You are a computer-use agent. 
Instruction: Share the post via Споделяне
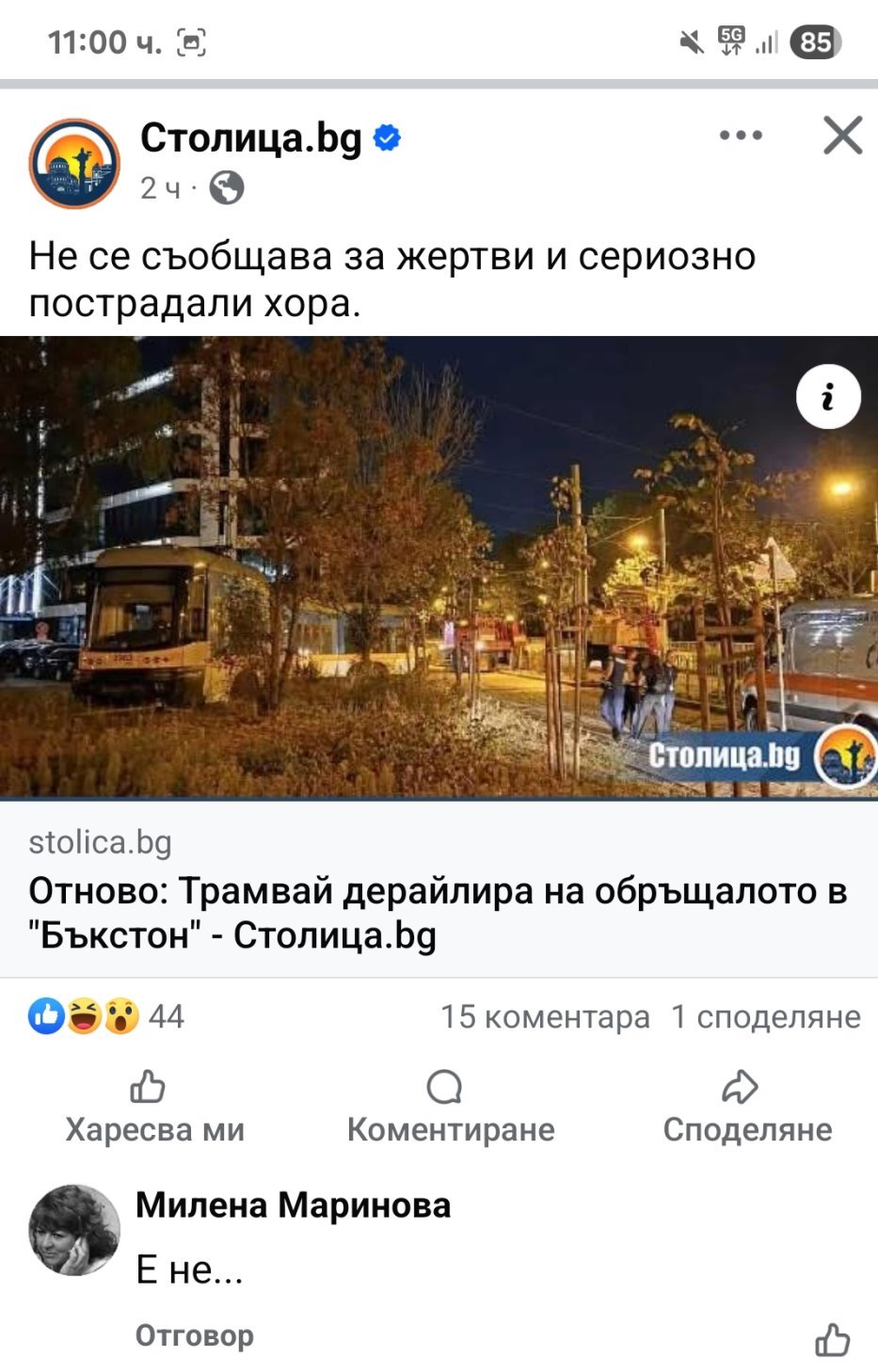746,1108
